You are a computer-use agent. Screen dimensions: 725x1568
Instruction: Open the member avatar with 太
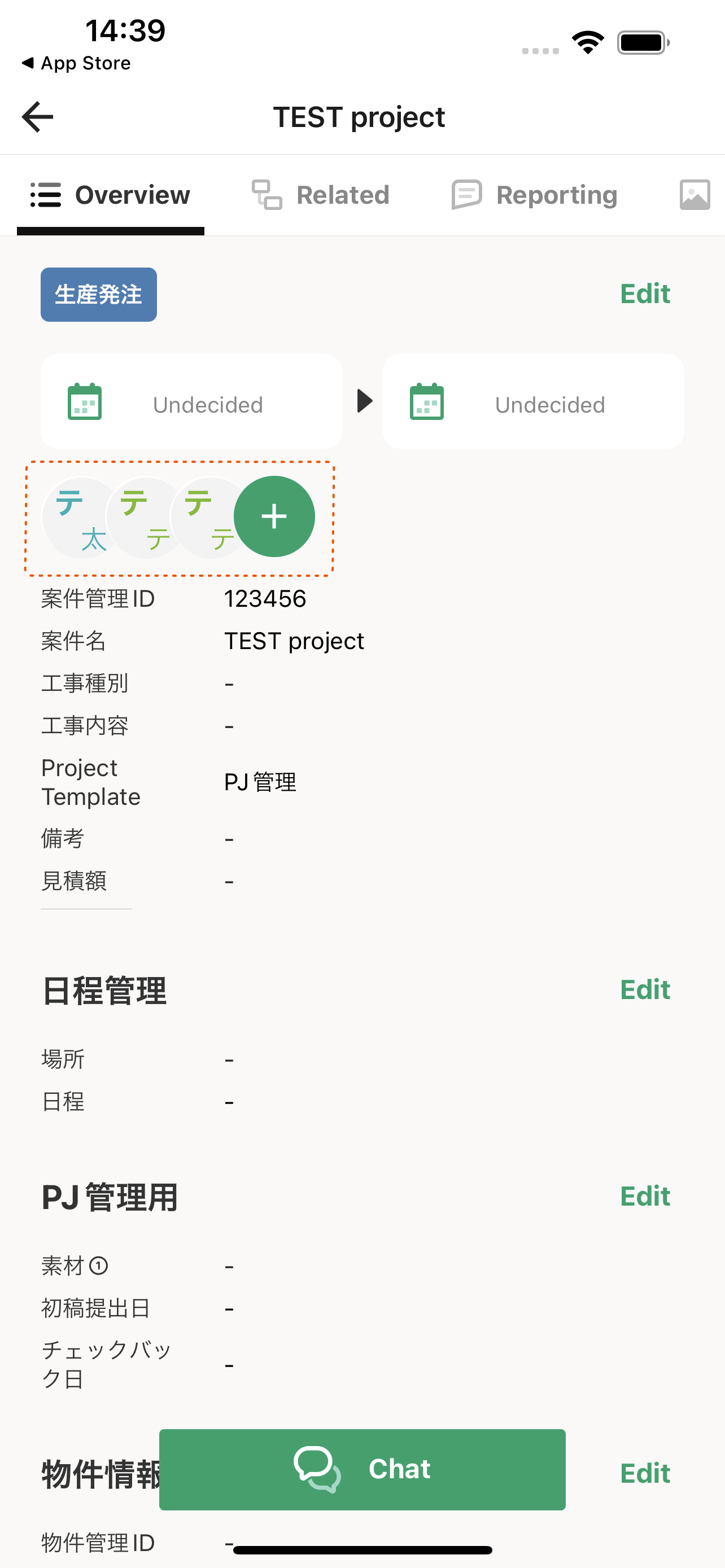76,518
